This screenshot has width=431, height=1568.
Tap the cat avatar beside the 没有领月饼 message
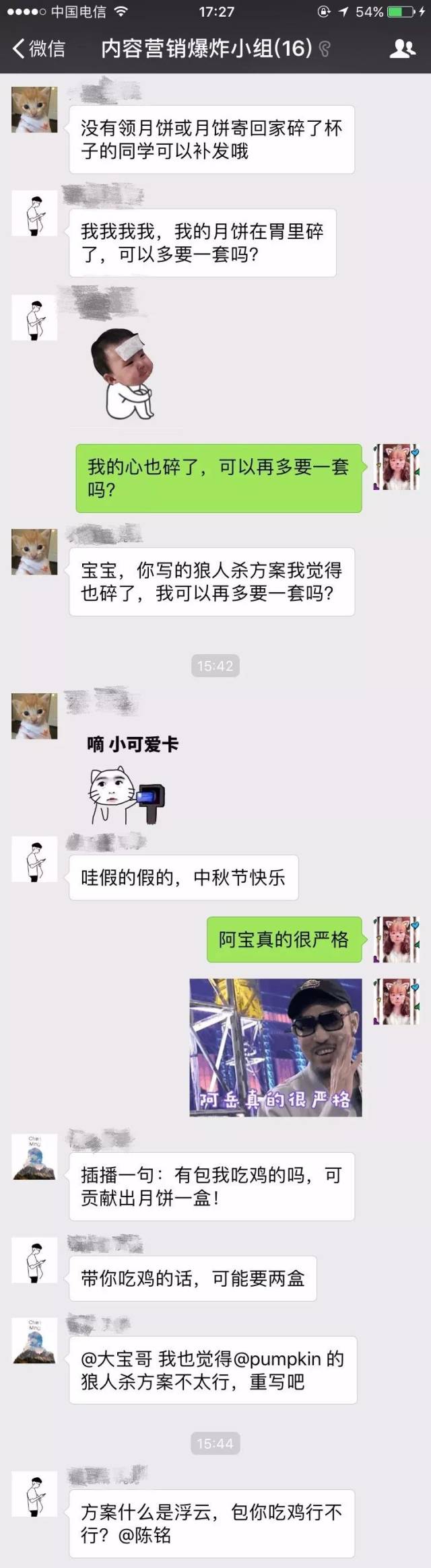tap(34, 109)
